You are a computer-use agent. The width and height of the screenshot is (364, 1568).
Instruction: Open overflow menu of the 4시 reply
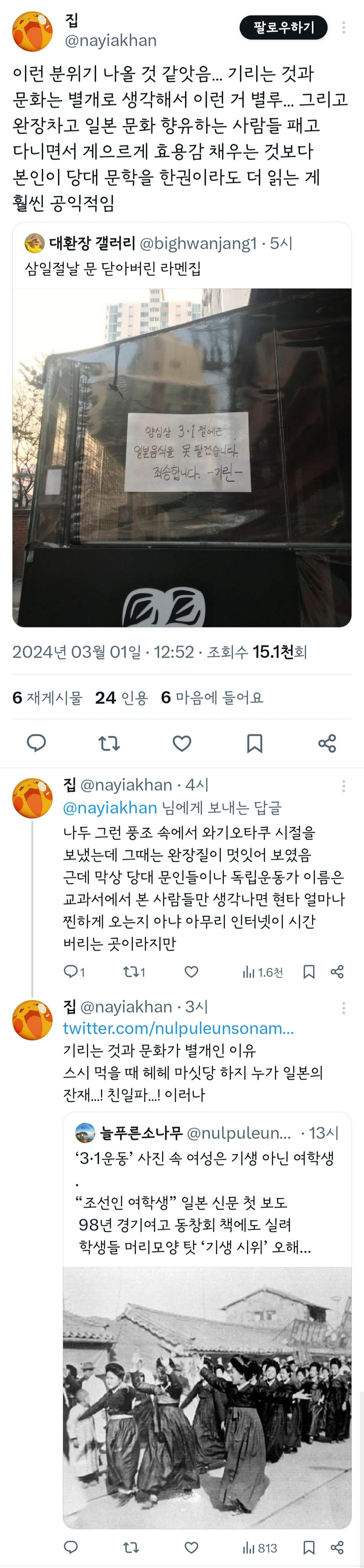[x=343, y=786]
